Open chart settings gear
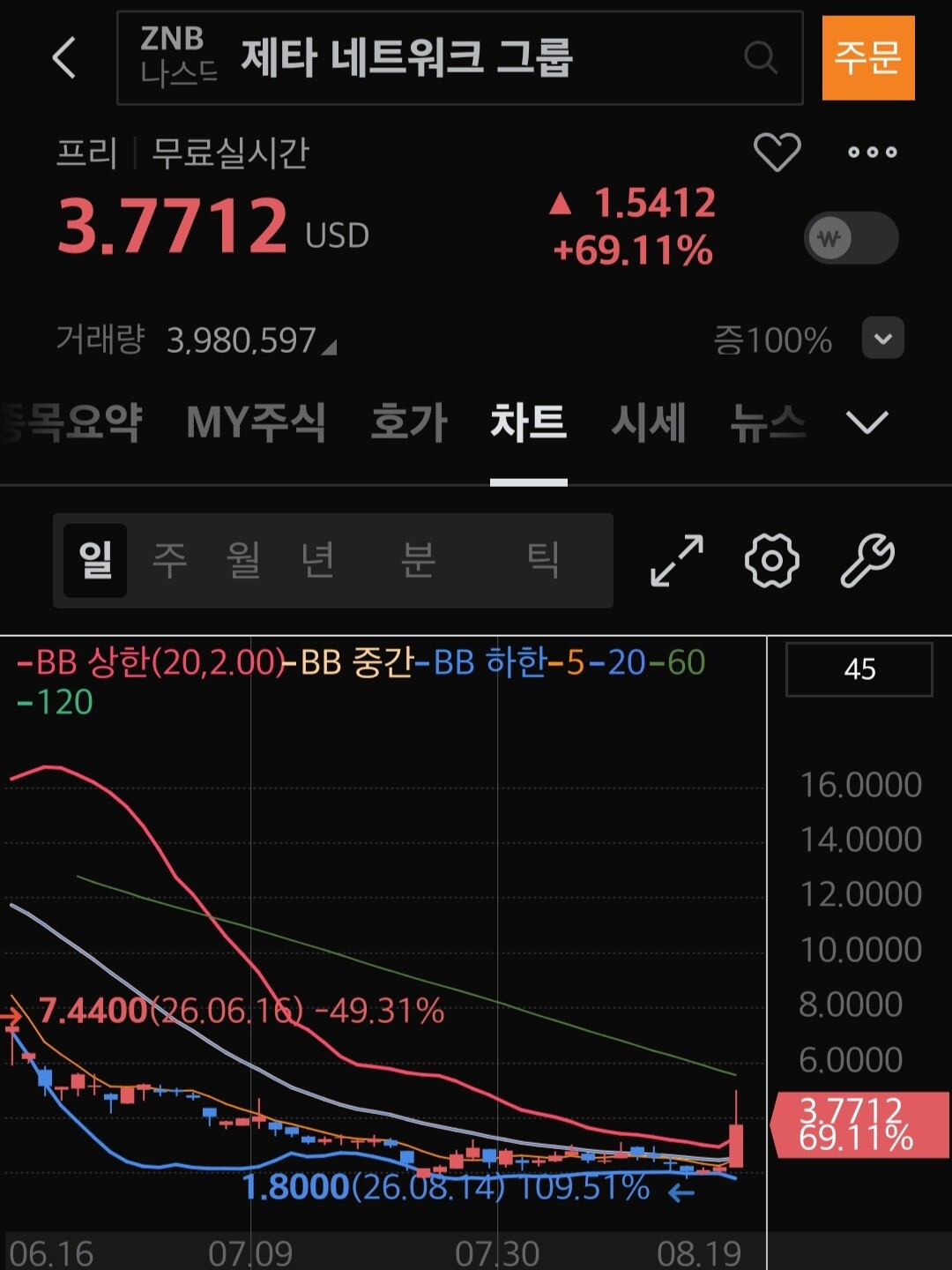The image size is (952, 1270). point(772,560)
